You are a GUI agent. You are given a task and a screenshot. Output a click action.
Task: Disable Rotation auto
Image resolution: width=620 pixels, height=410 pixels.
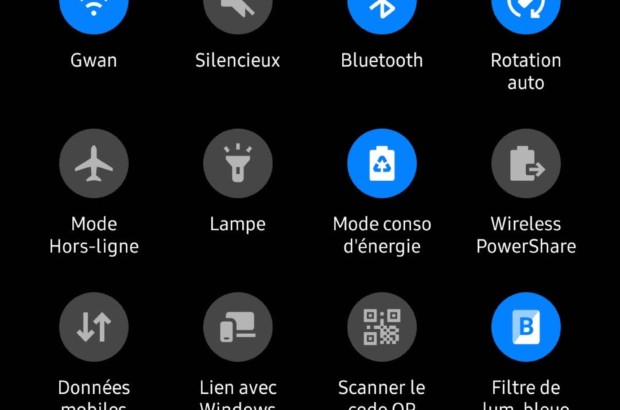[526, 12]
